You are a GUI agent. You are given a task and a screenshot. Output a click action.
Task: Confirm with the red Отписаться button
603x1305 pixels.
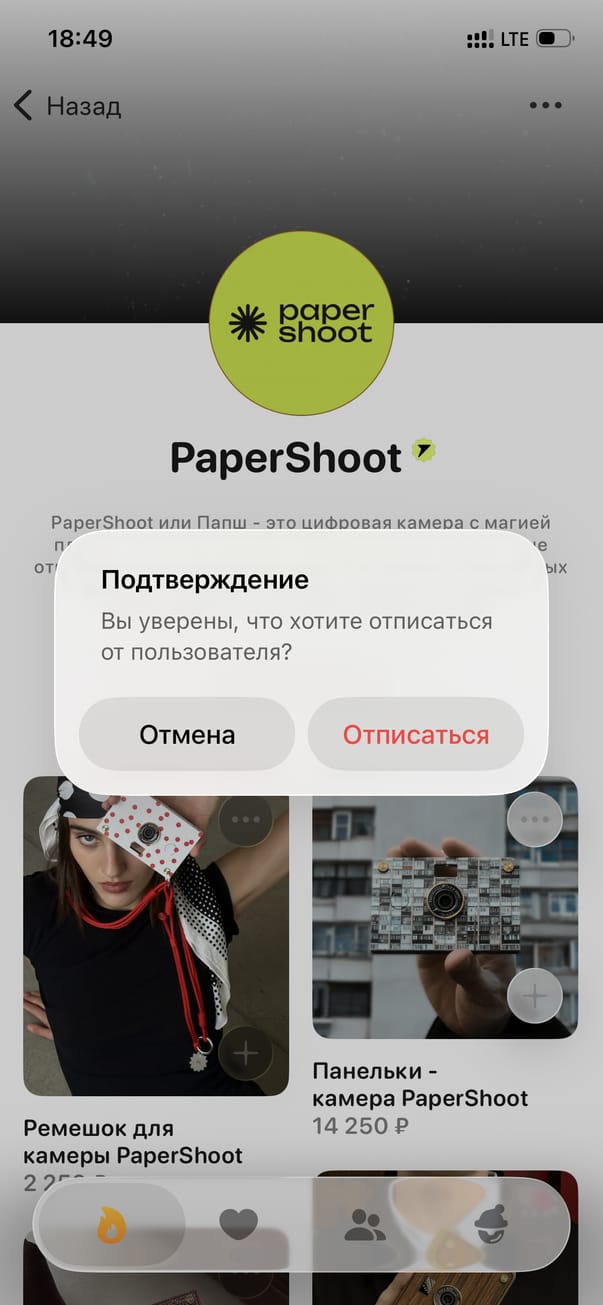coord(416,735)
